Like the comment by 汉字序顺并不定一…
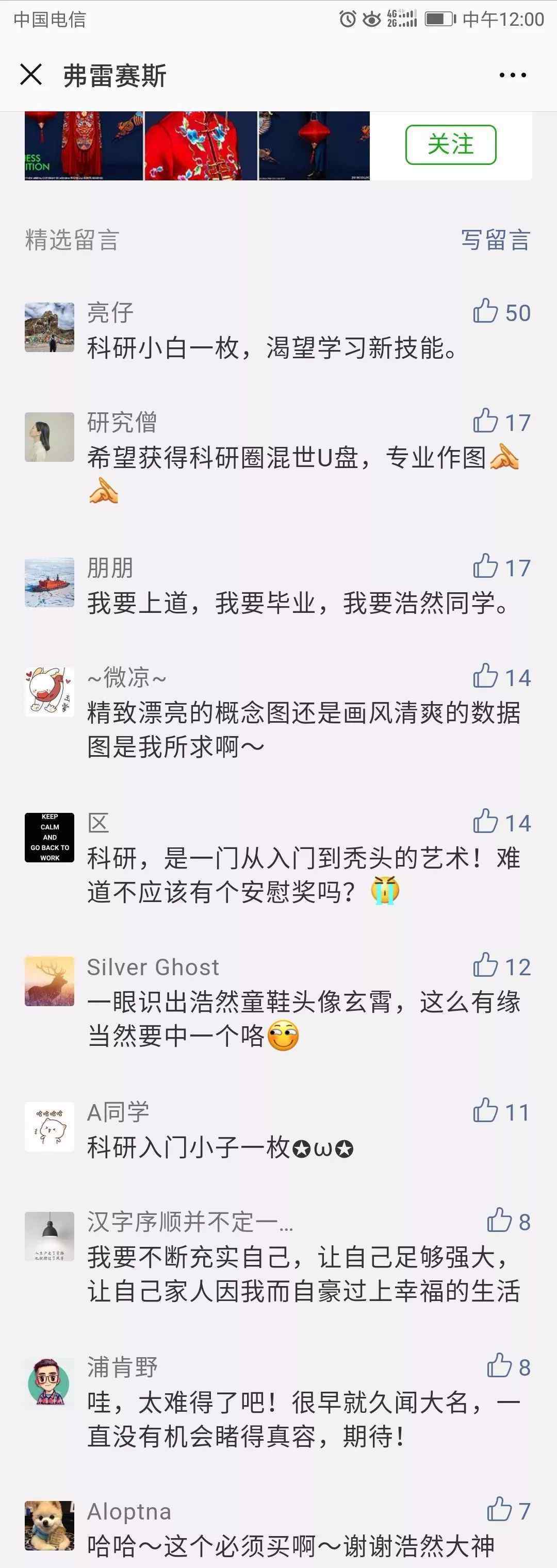The height and width of the screenshot is (1568, 557). pos(499,1221)
